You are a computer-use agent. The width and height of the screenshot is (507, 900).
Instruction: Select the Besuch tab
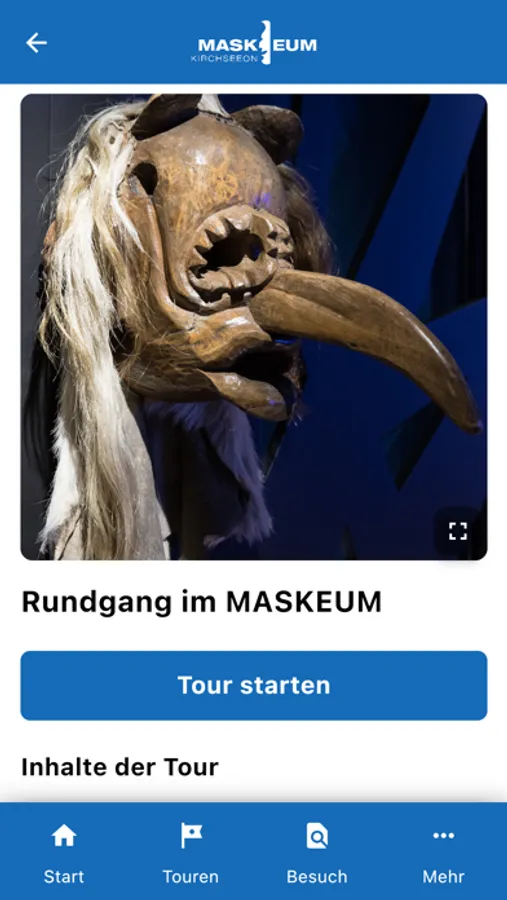click(317, 853)
